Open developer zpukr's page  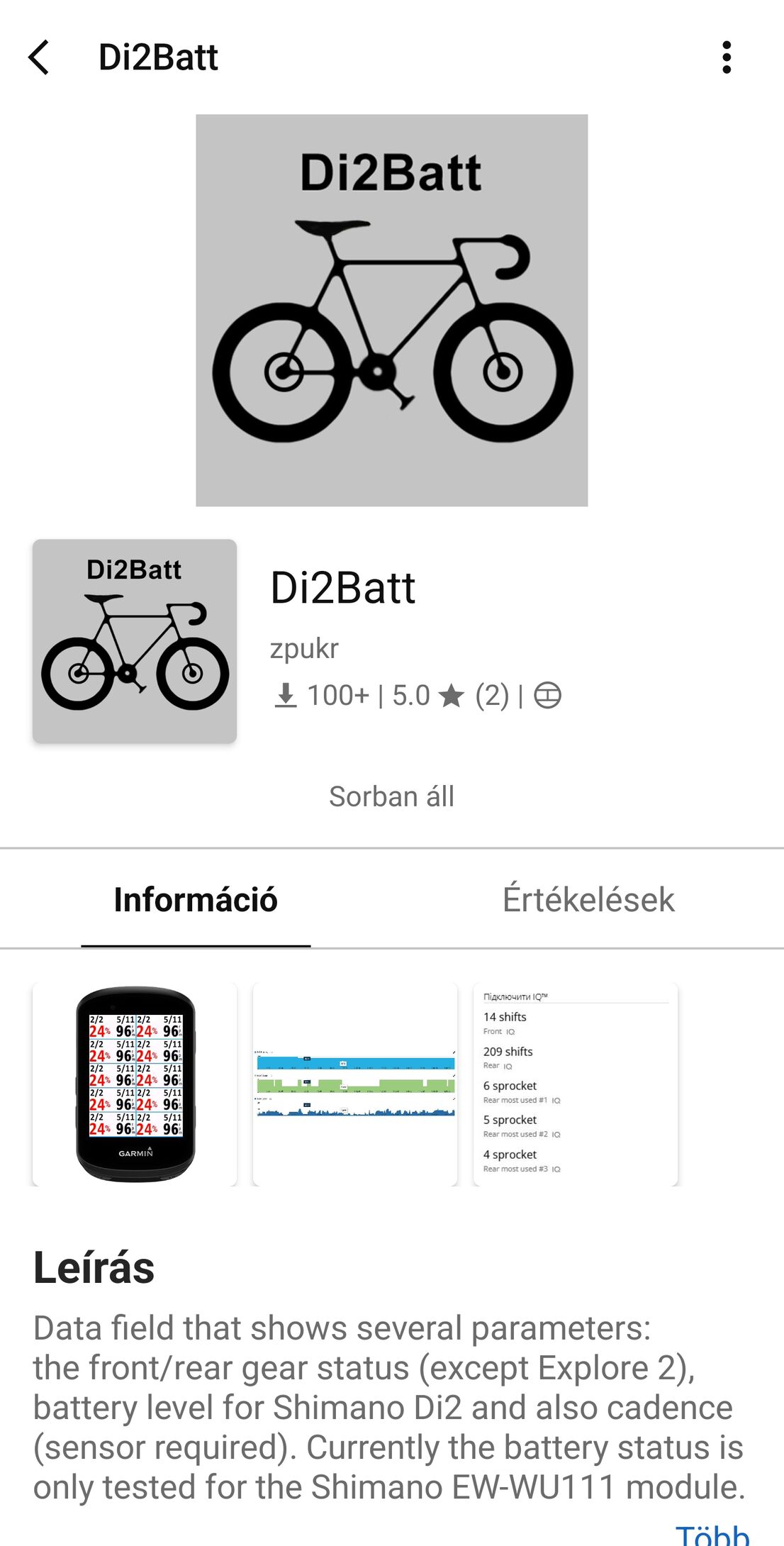304,648
